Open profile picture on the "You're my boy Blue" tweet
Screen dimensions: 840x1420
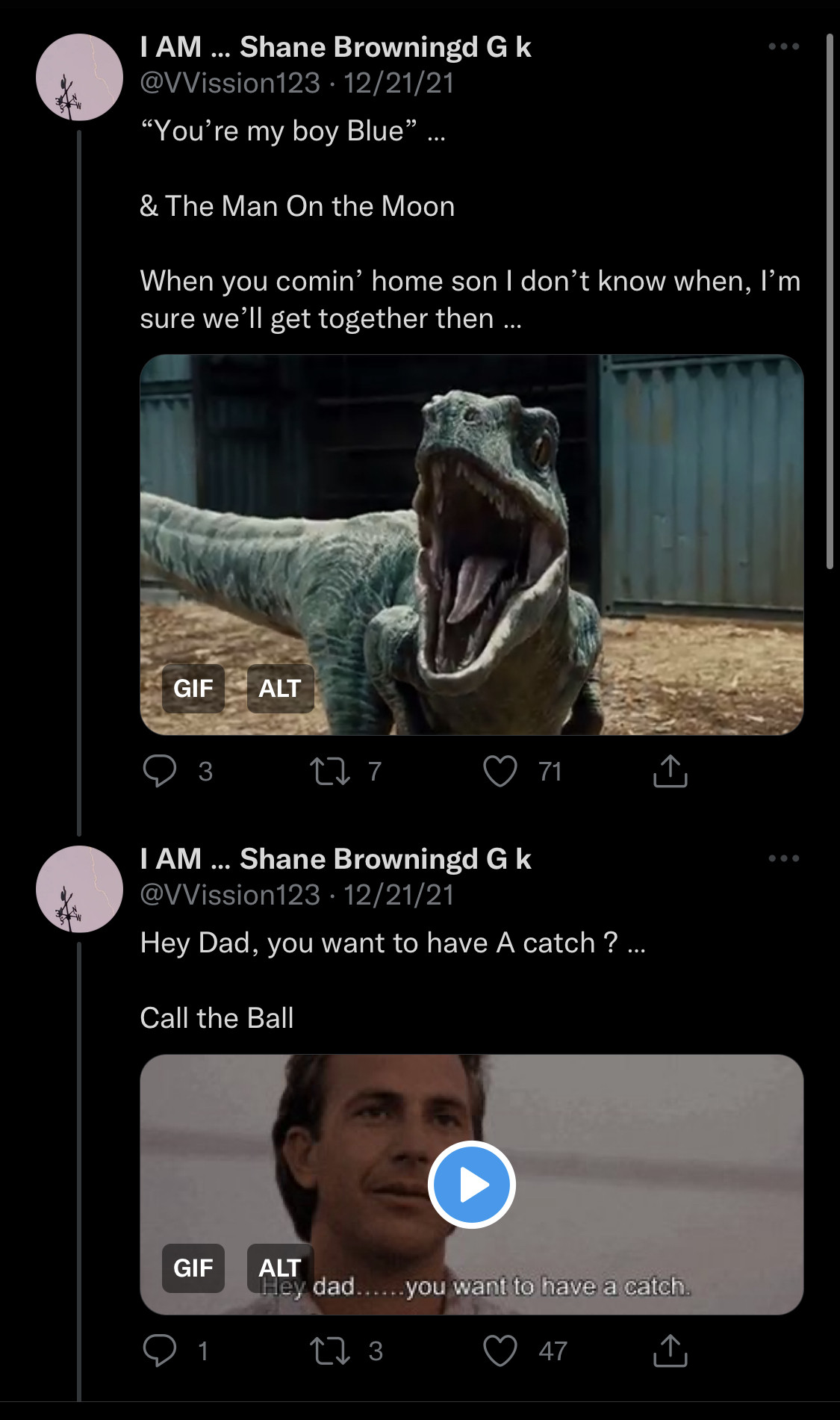[79, 77]
